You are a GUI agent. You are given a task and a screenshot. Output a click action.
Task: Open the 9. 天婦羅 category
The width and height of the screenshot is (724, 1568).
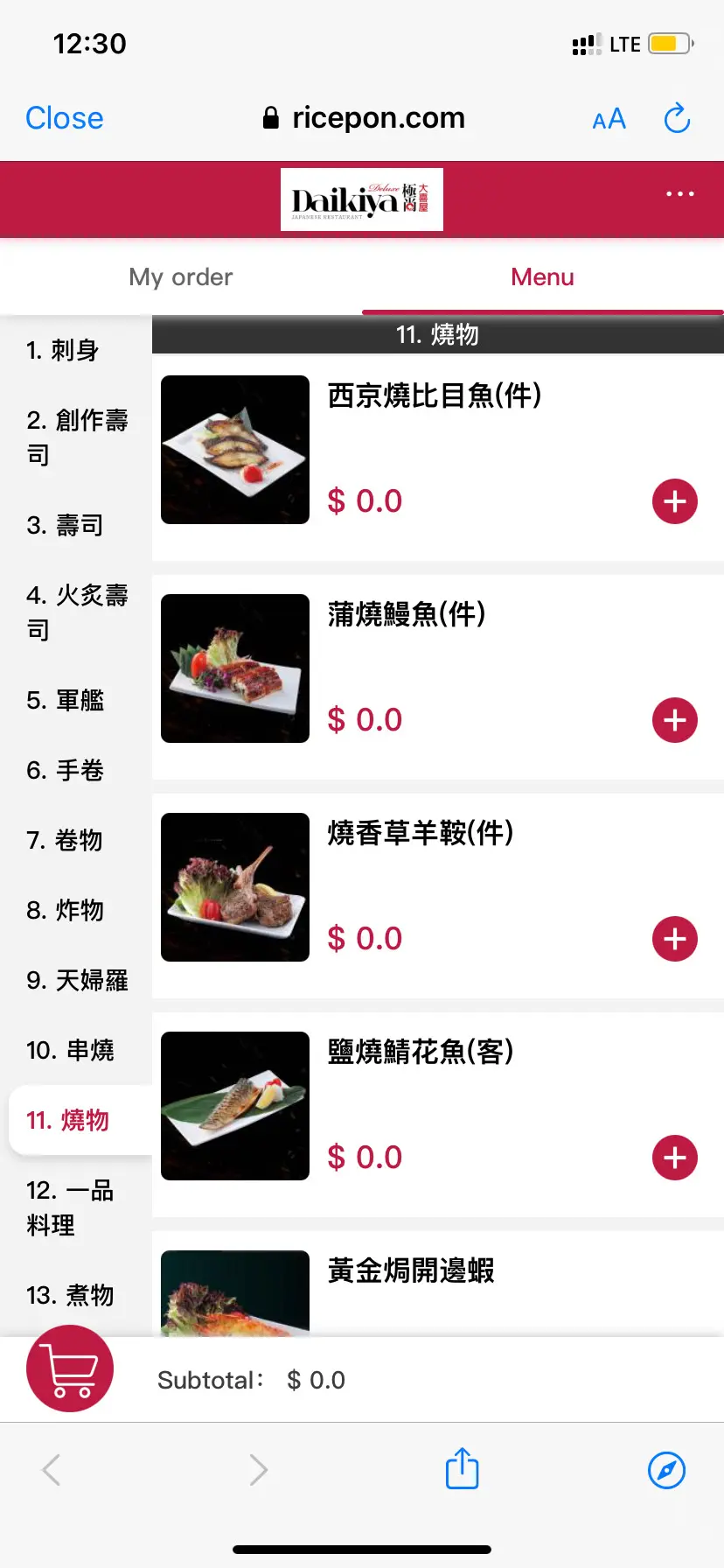click(77, 980)
